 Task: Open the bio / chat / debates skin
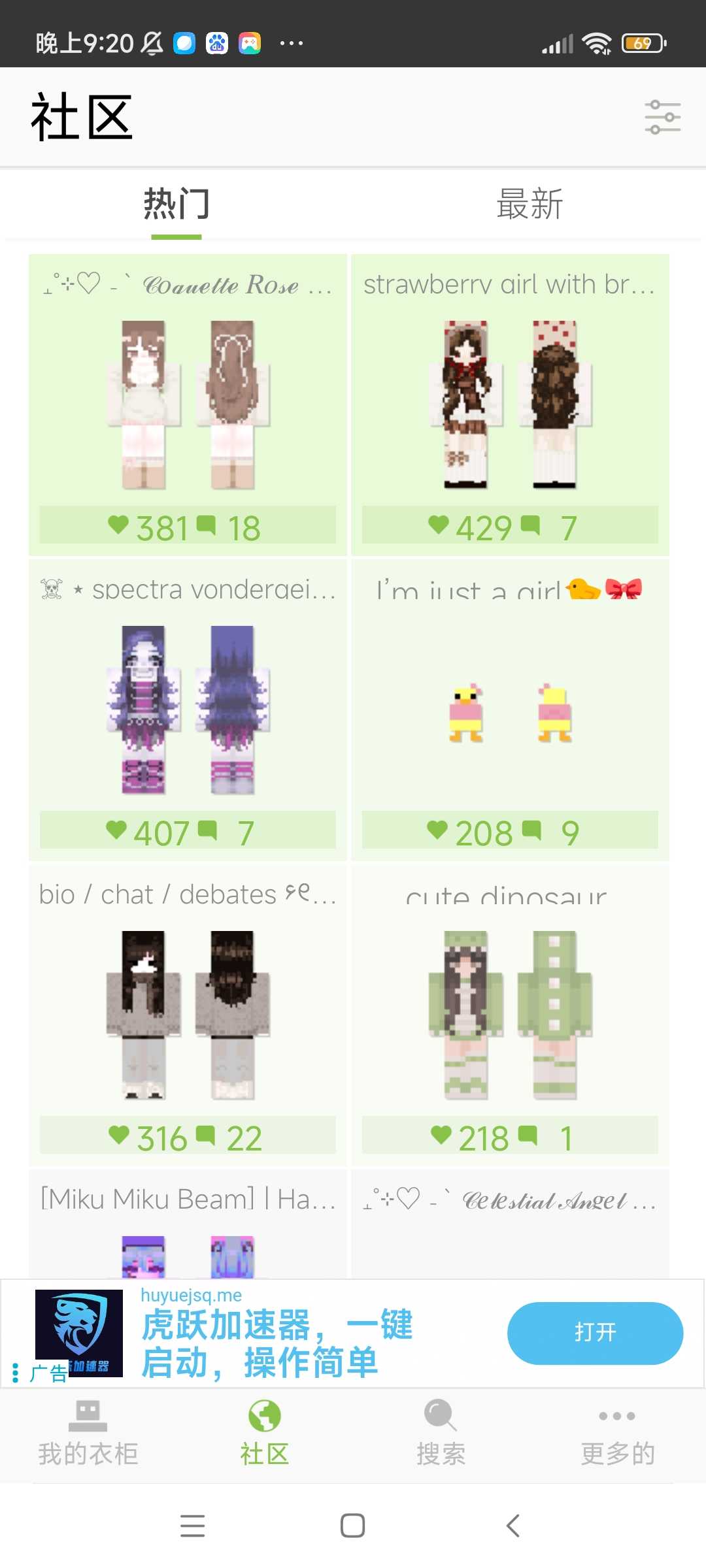188,1015
